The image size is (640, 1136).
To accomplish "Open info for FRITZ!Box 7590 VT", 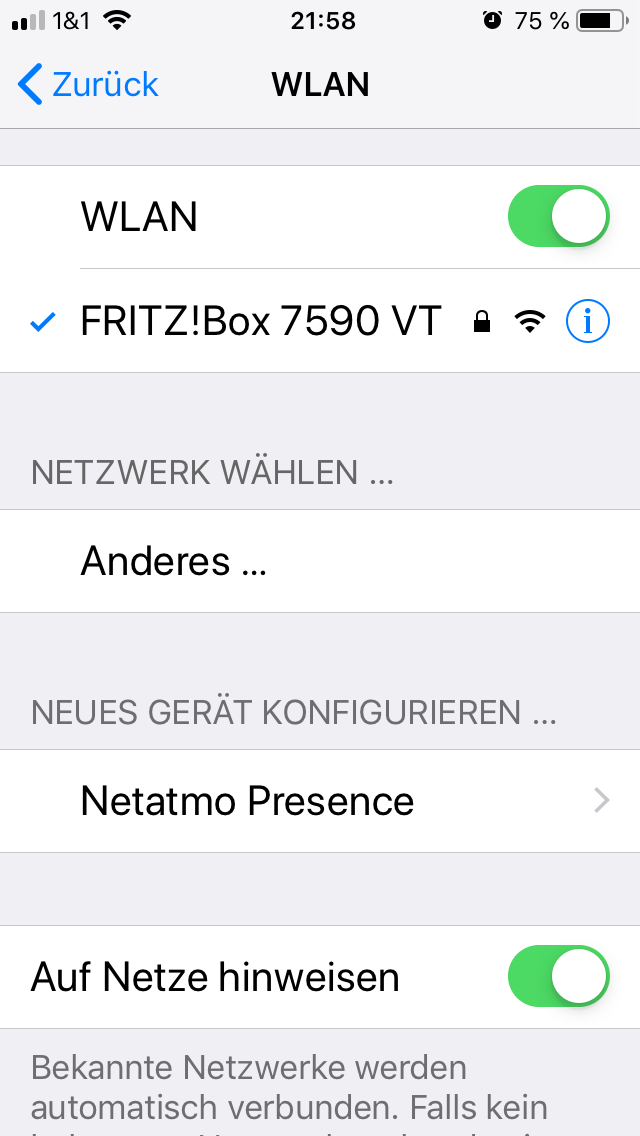I will pos(587,321).
